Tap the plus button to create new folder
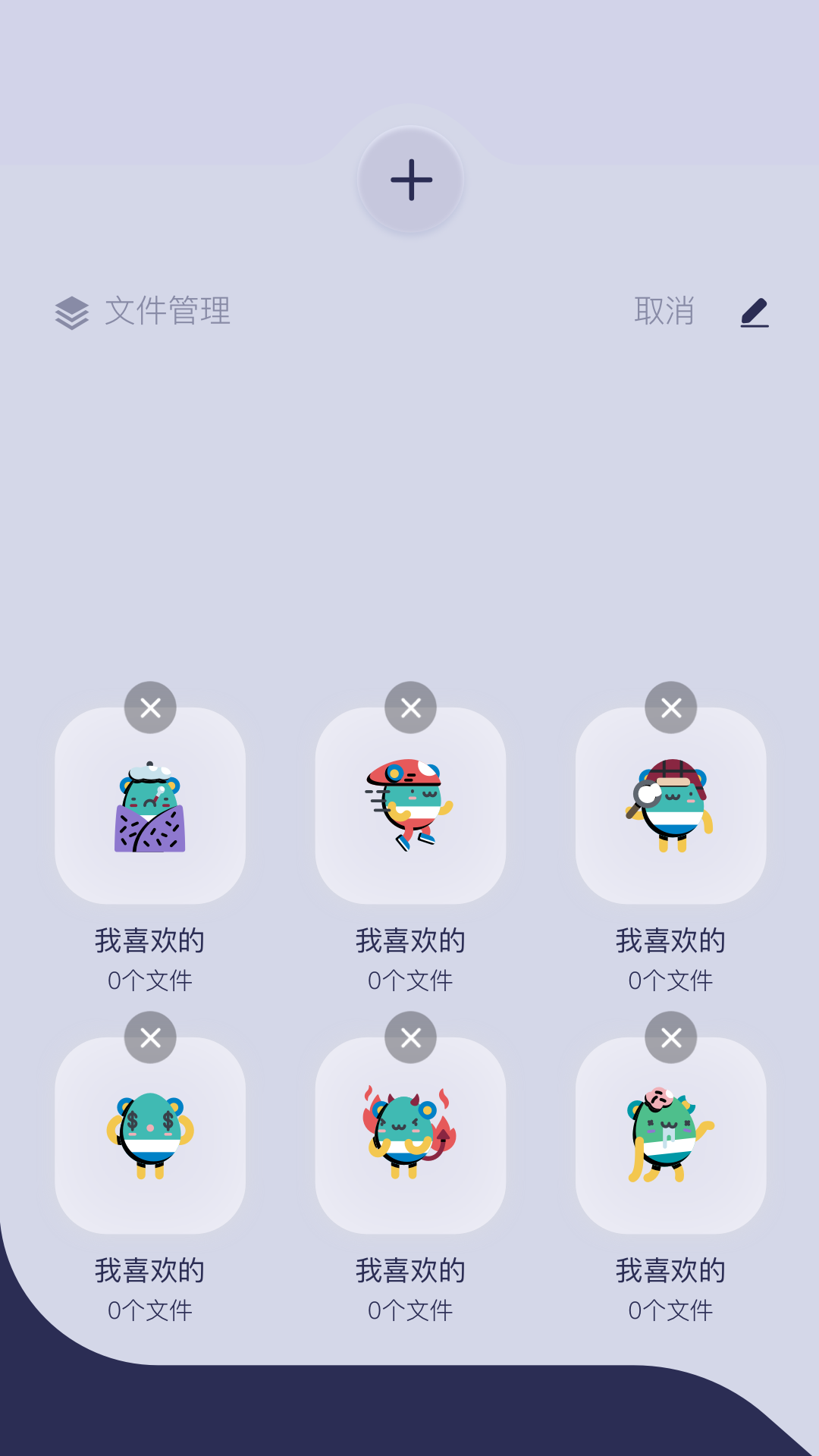Screen dimensions: 819x1456 tap(409, 179)
